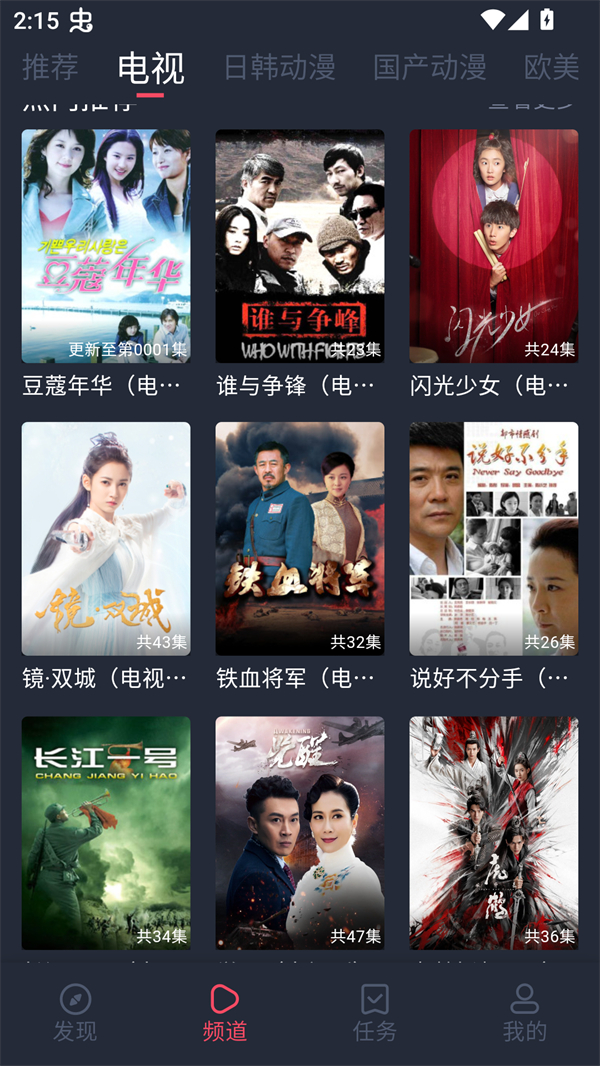The width and height of the screenshot is (600, 1066).
Task: View the 闪光少女 series
Action: click(494, 246)
